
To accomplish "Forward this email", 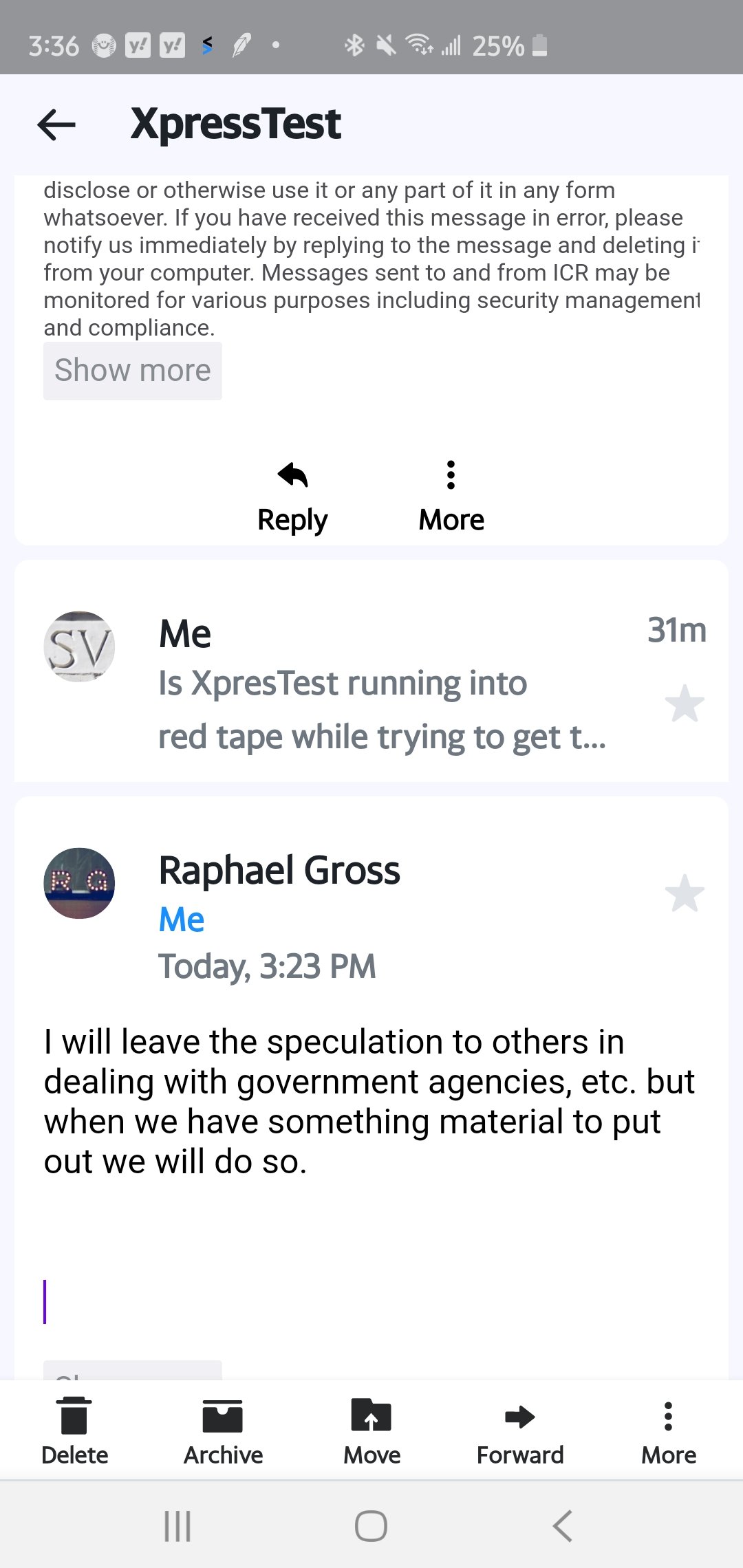I will pos(520,1432).
